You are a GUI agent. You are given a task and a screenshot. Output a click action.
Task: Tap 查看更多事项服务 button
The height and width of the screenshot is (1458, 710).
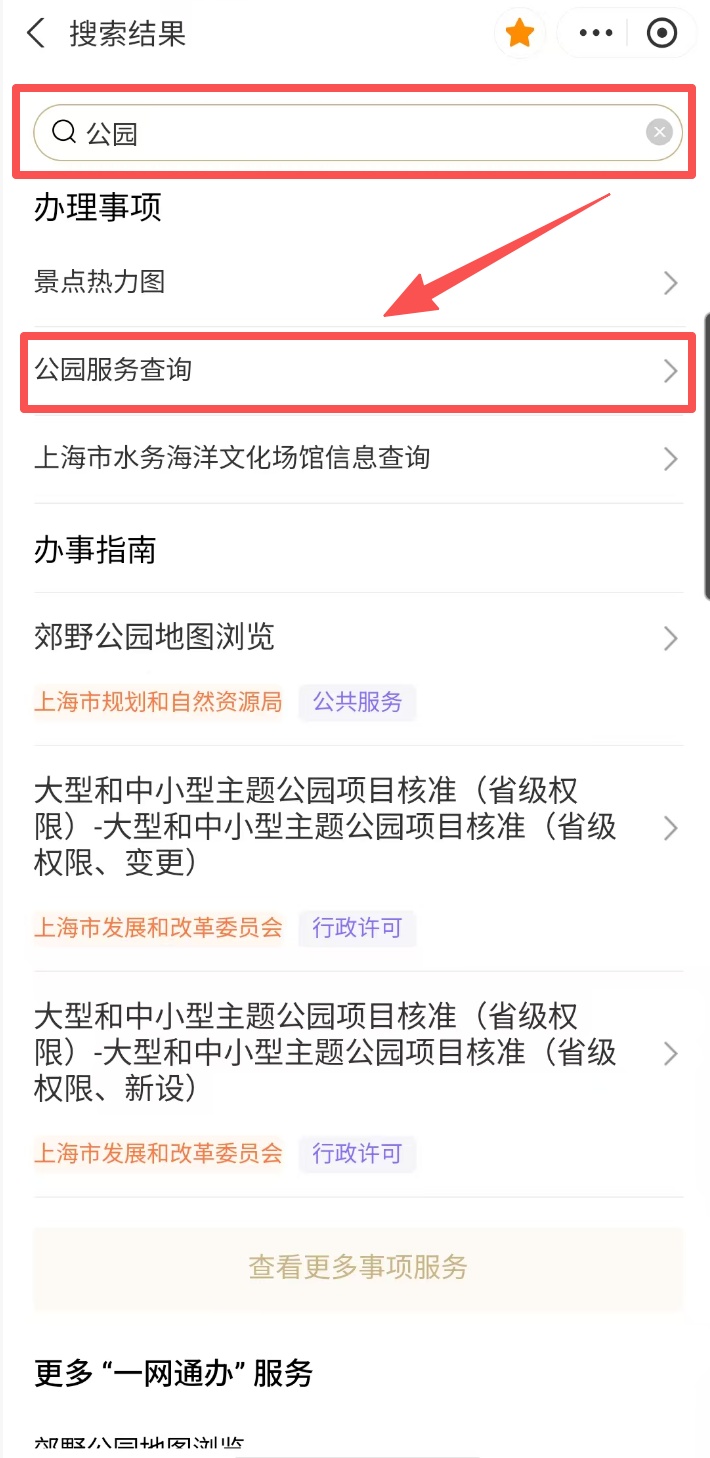[x=358, y=1268]
